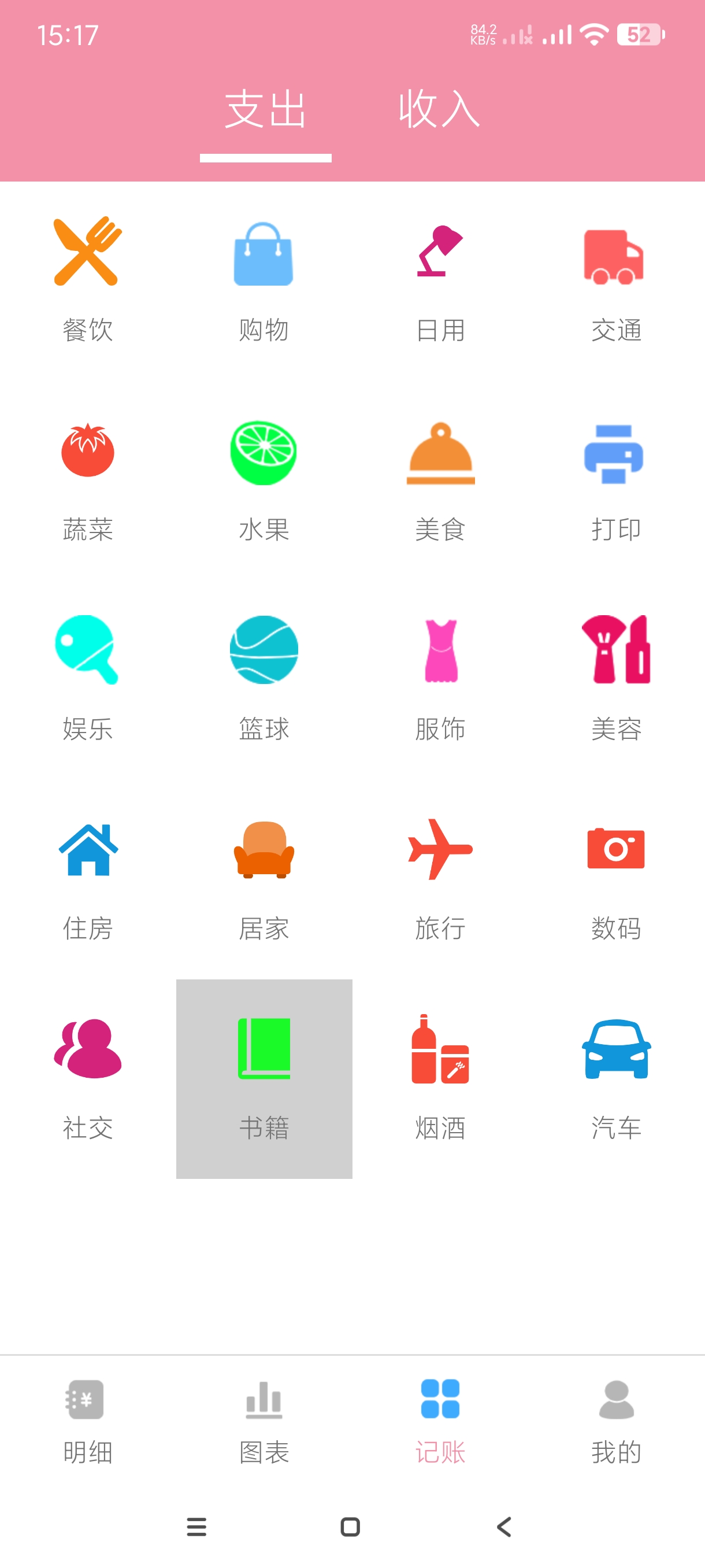Image resolution: width=705 pixels, height=1568 pixels.
Task: Switch to the 收入 tab
Action: click(439, 110)
